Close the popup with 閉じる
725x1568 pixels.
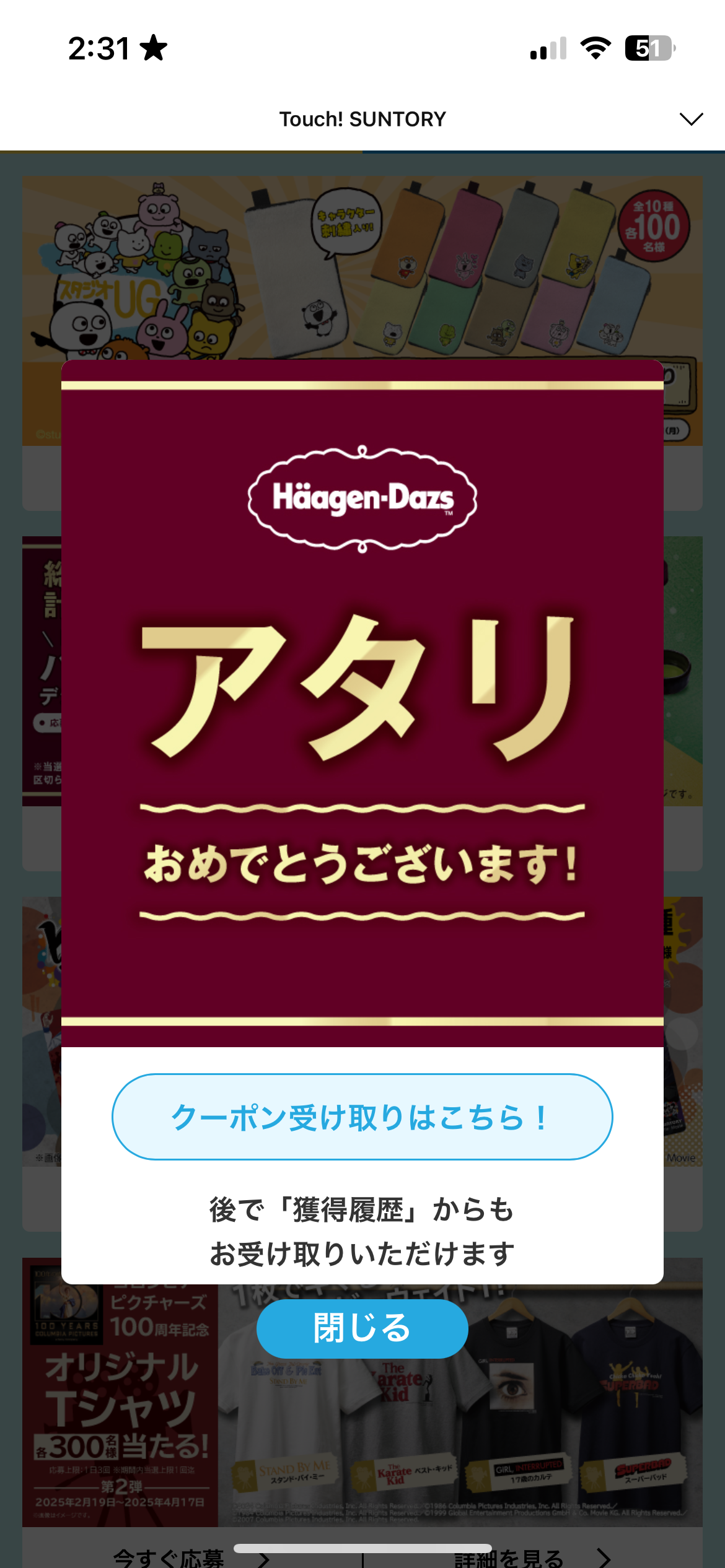(x=362, y=1328)
